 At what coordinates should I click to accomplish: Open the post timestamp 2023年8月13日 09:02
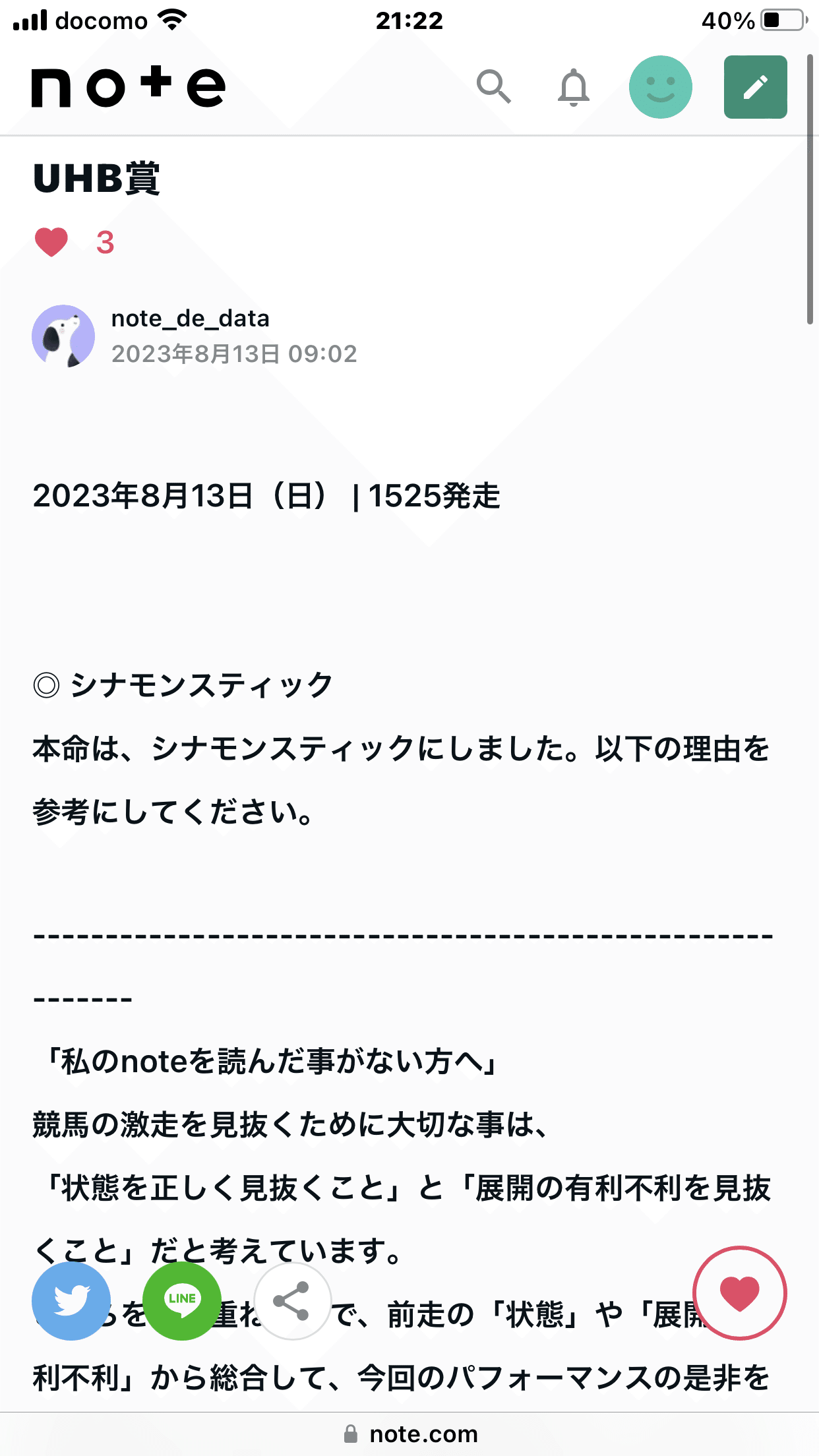click(233, 354)
